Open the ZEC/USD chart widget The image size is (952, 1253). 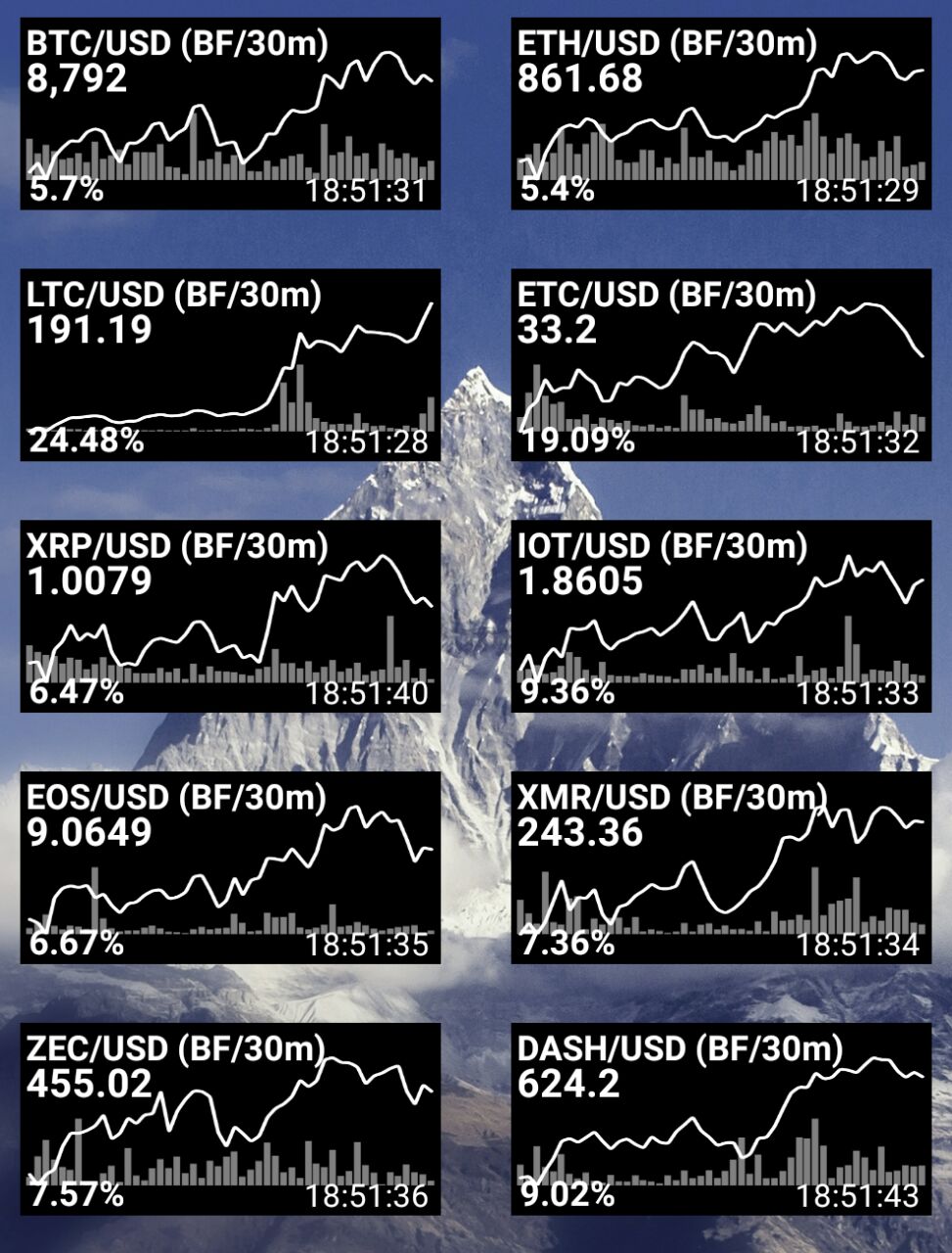(x=230, y=1119)
